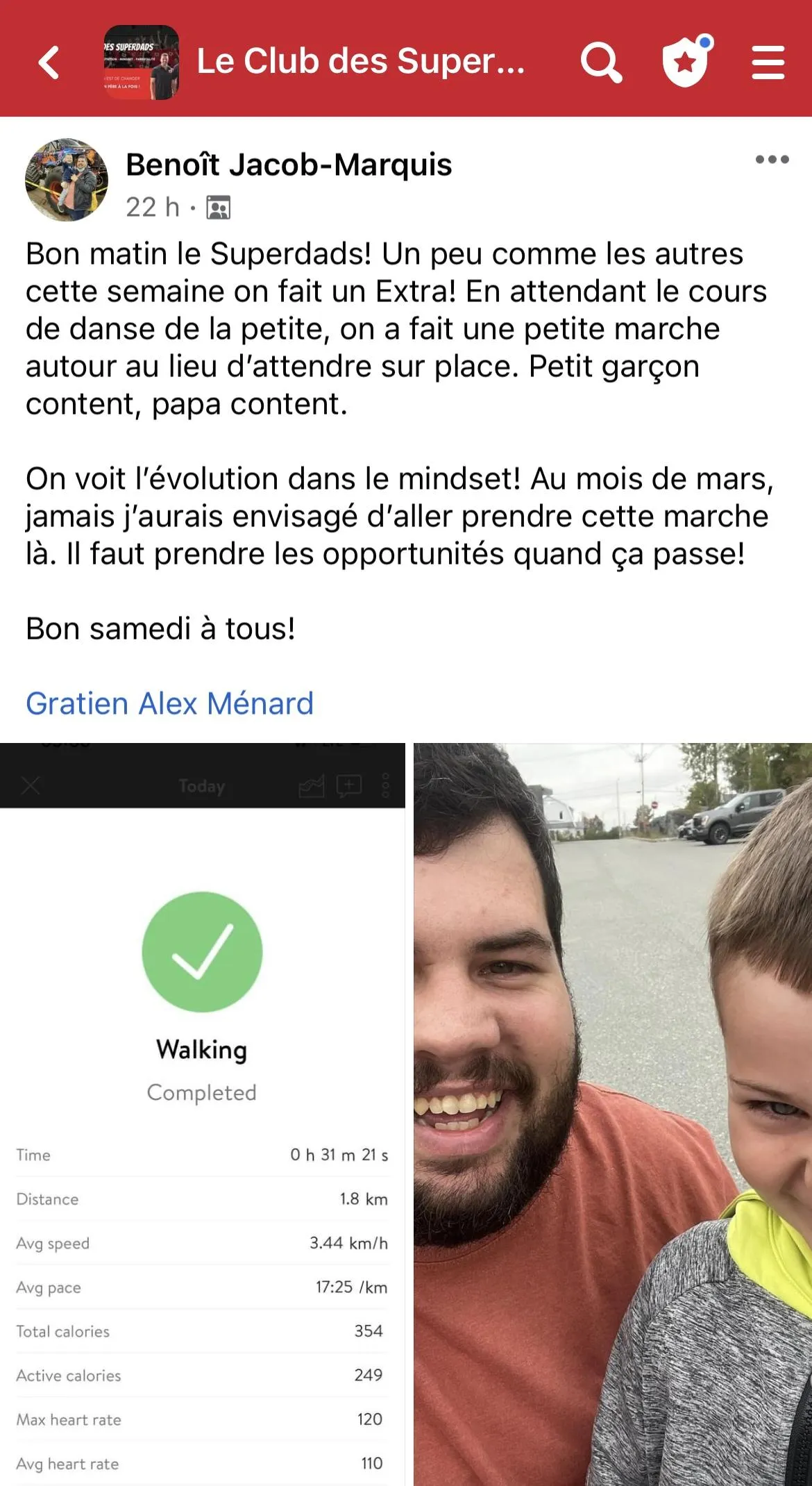The width and height of the screenshot is (812, 1486).
Task: Open the selfie photo of father and son
Action: (x=613, y=1114)
